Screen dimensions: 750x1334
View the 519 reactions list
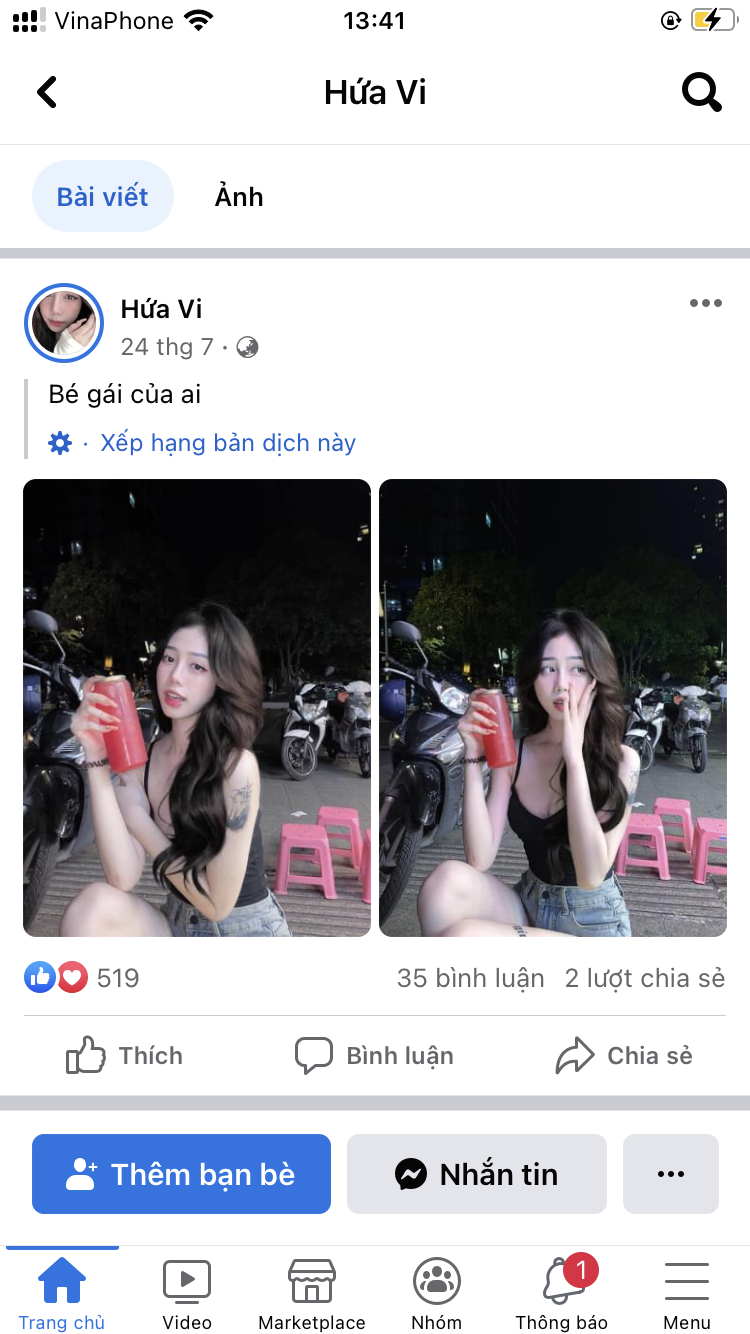tap(82, 977)
